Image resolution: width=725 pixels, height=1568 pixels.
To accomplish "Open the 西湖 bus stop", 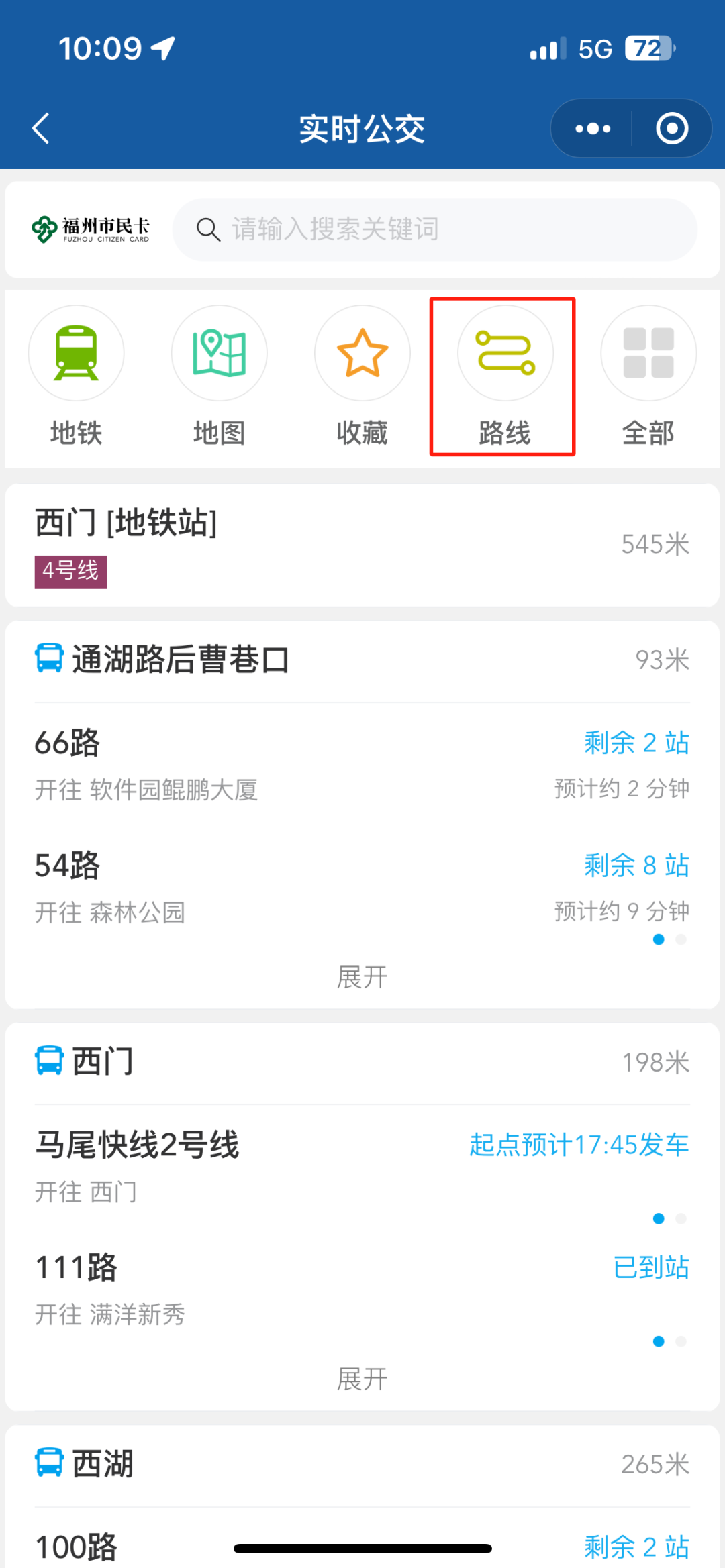I will [362, 1464].
